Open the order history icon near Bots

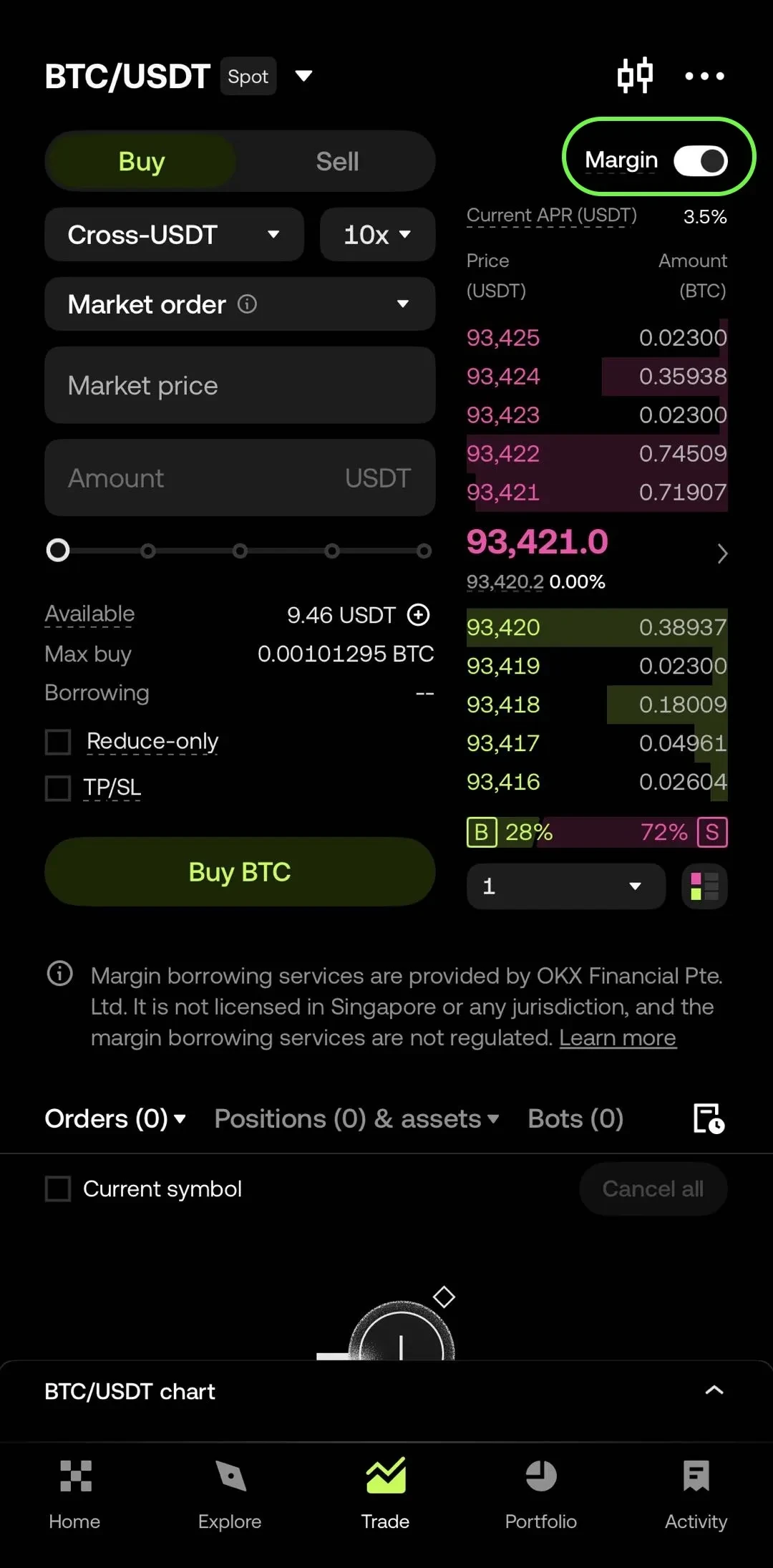[709, 1118]
